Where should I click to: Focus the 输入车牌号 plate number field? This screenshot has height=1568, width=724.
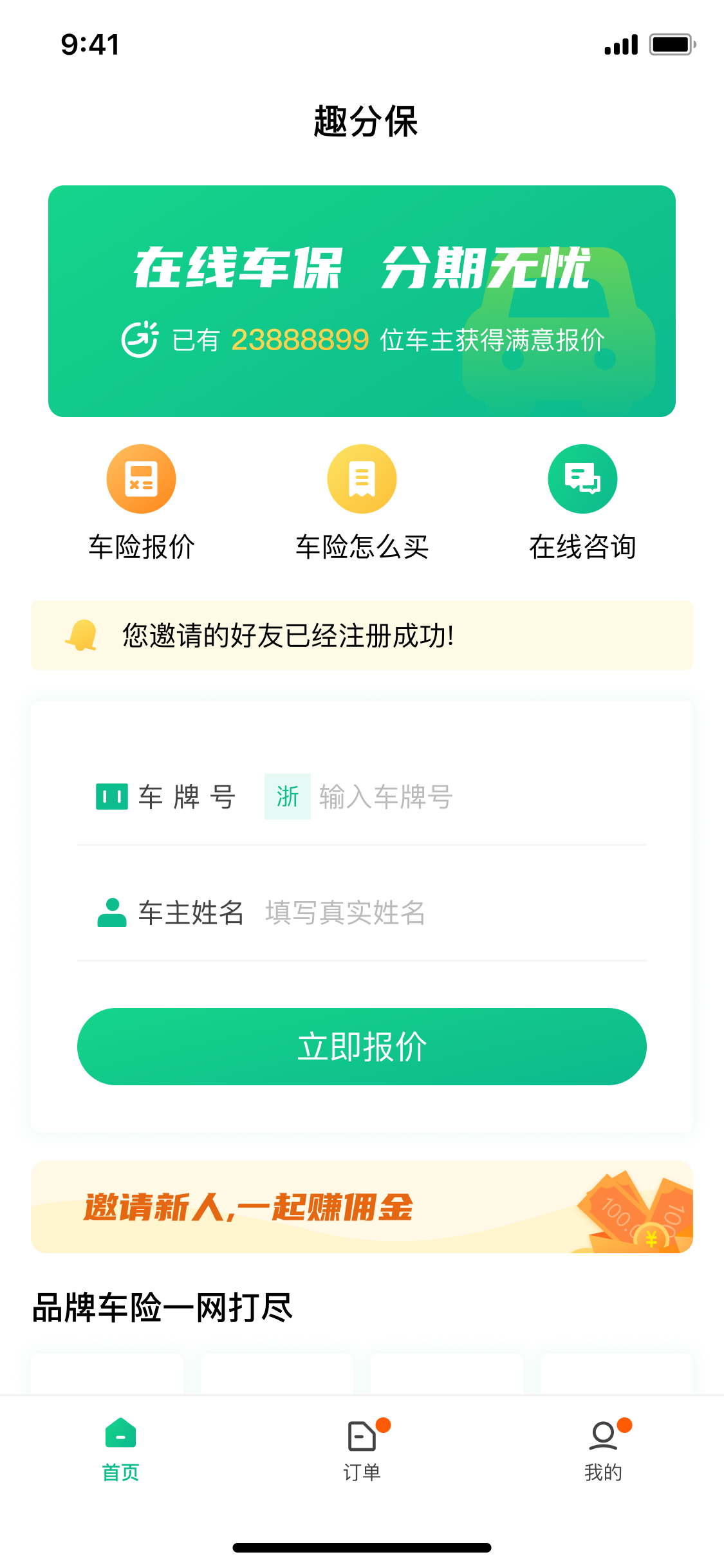coord(476,797)
